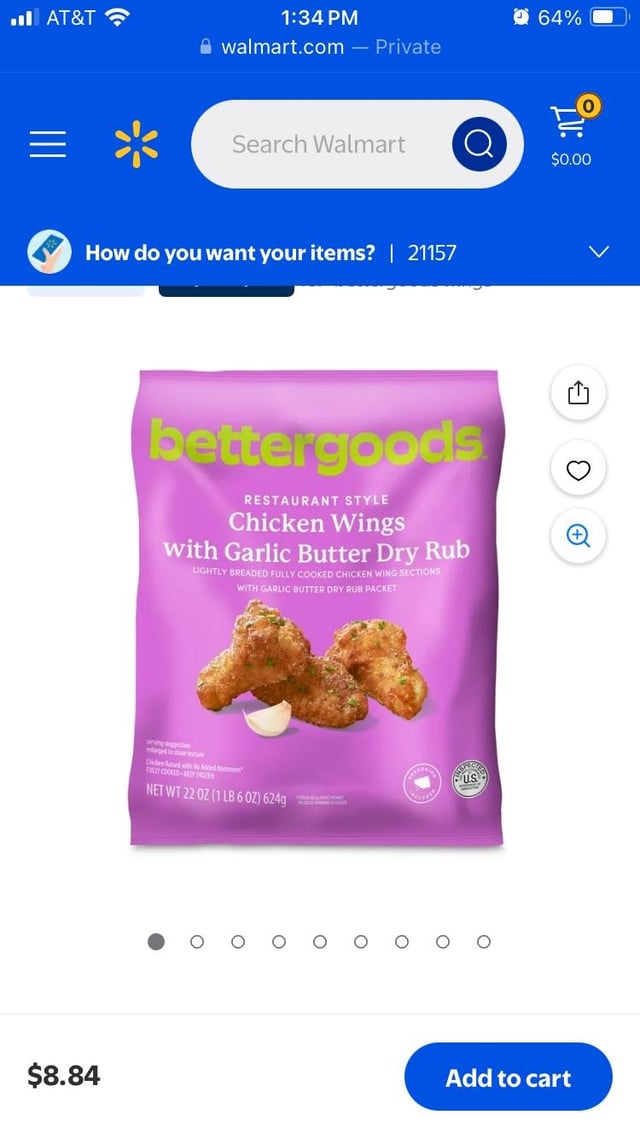This screenshot has width=640, height=1138.
Task: Tap the Search Walmart field
Action: point(318,145)
